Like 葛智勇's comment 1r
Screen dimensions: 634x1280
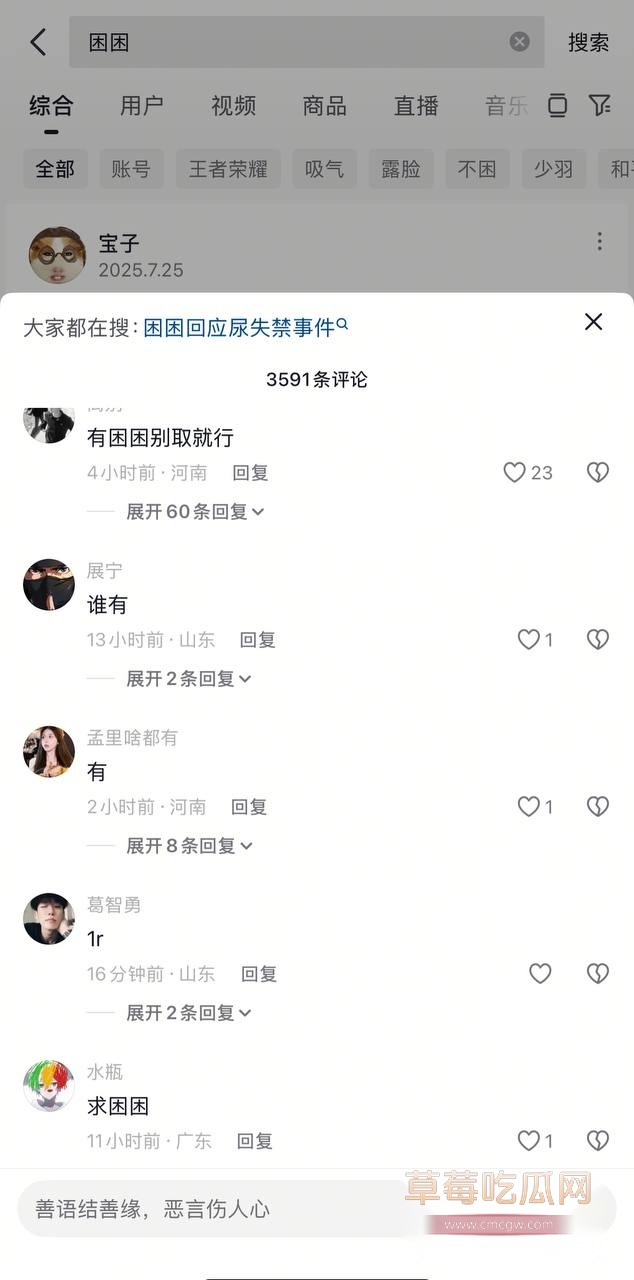pos(540,973)
